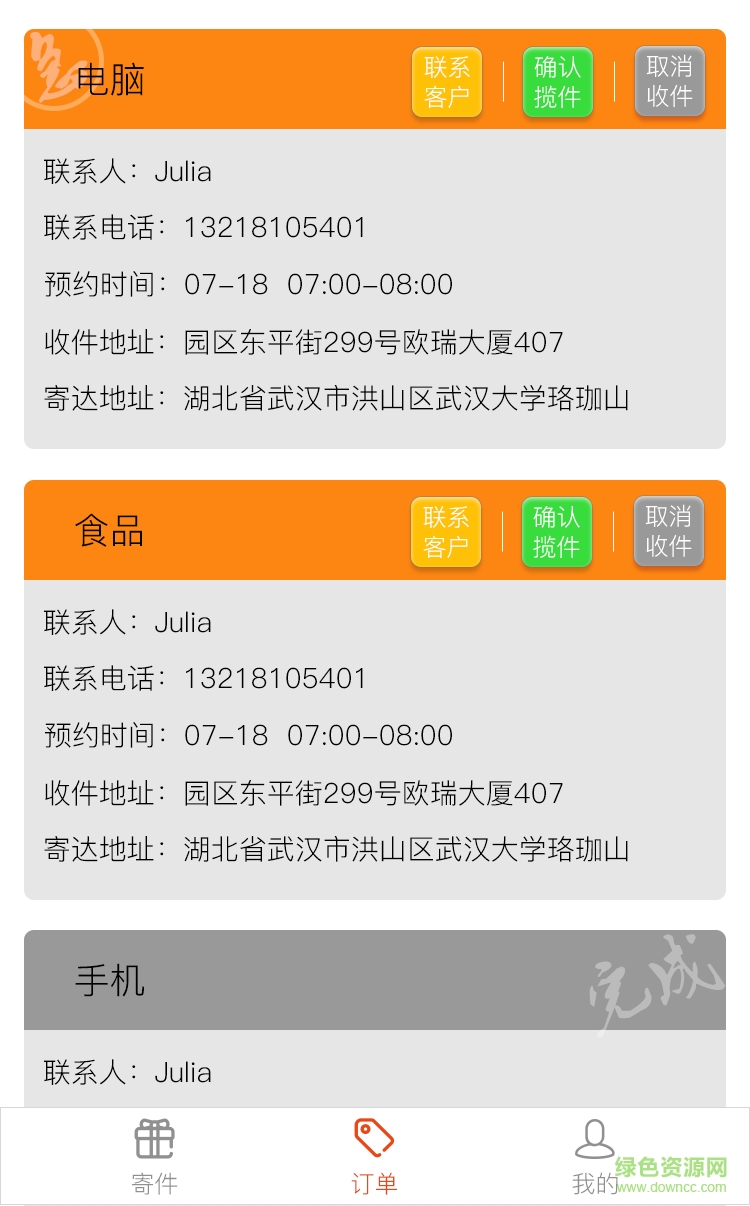Tap the 绿色资源网 watermark link
Viewport: 750px width, 1206px height.
(670, 1164)
